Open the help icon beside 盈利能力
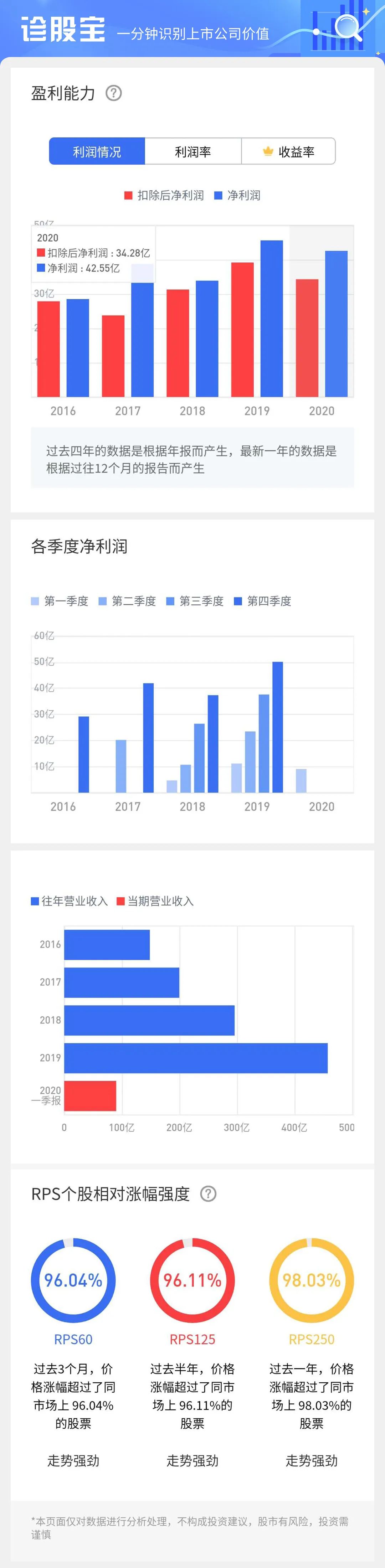The width and height of the screenshot is (385, 1568). 114,93
